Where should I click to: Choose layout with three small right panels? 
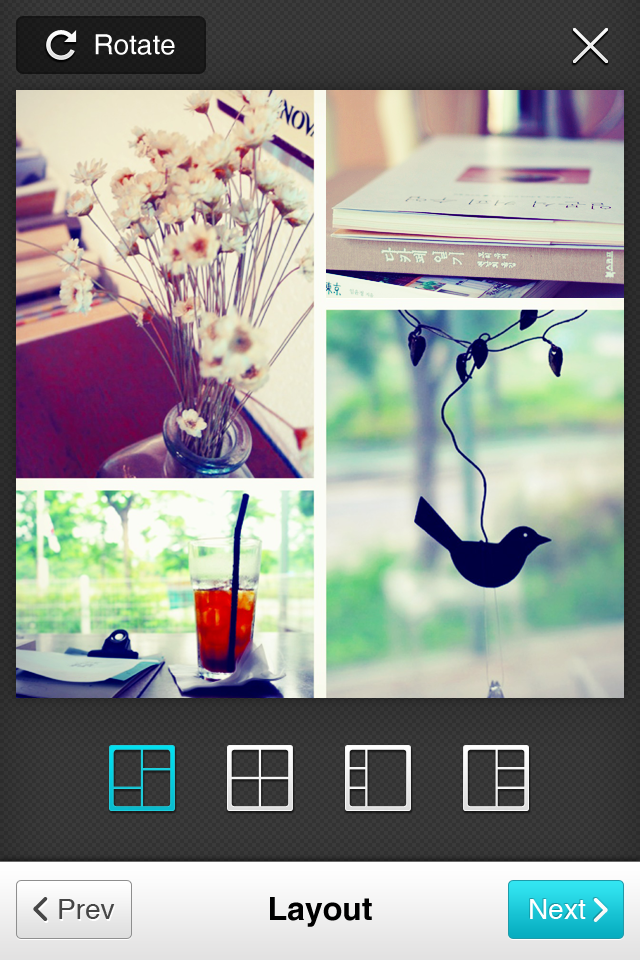click(496, 778)
